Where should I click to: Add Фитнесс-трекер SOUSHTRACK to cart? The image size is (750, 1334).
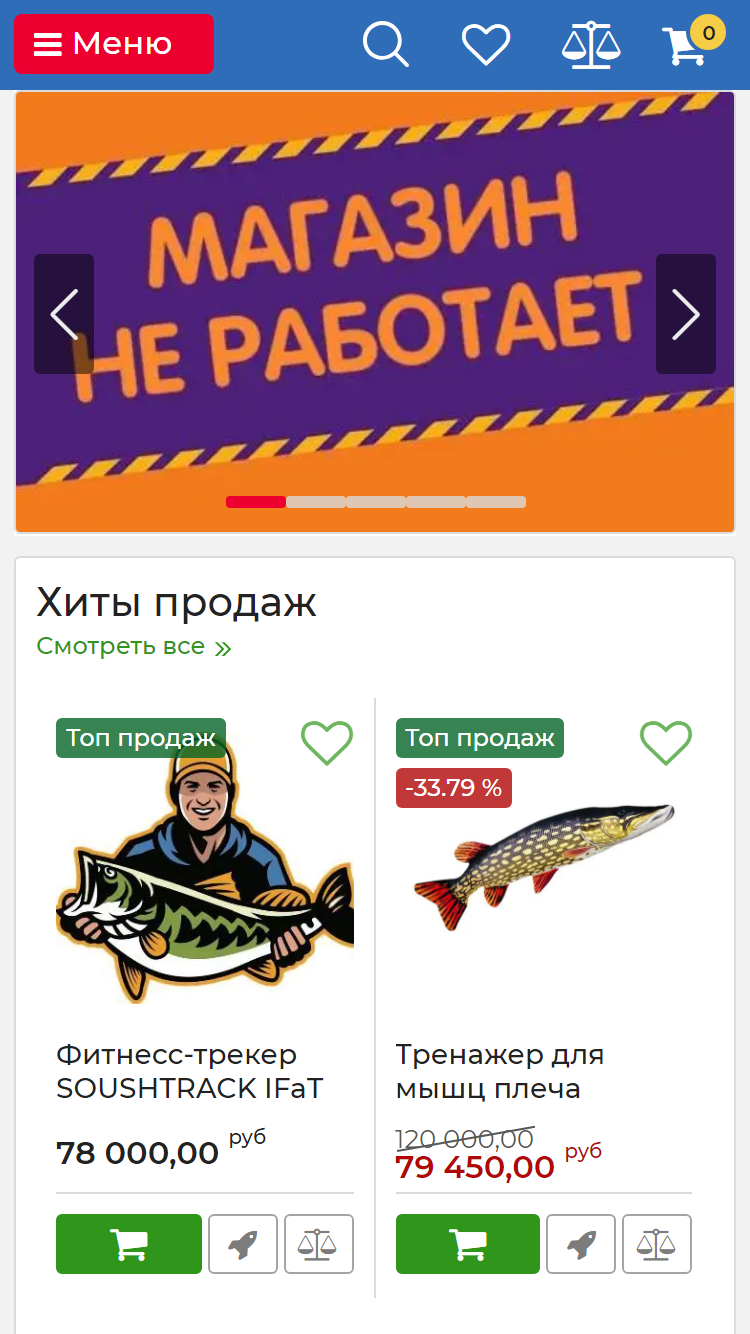click(129, 1244)
